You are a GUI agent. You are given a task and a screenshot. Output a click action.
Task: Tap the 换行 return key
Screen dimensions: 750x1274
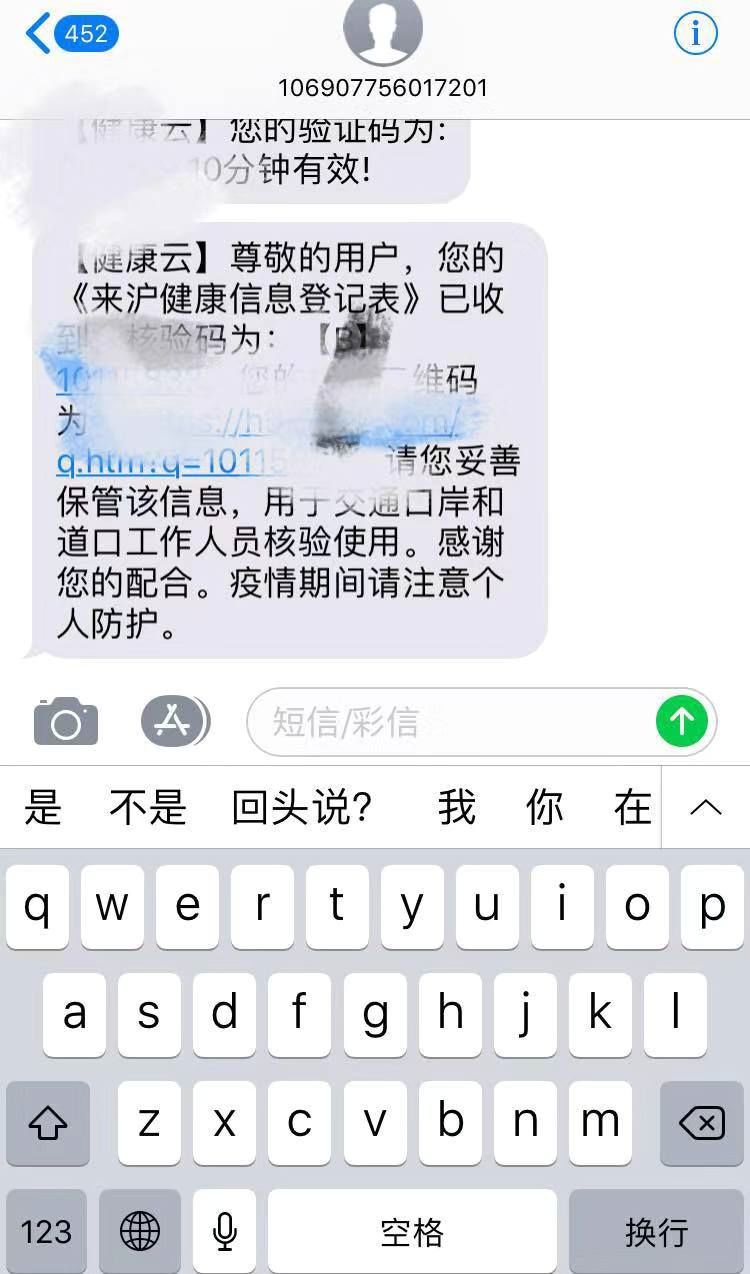[657, 1231]
